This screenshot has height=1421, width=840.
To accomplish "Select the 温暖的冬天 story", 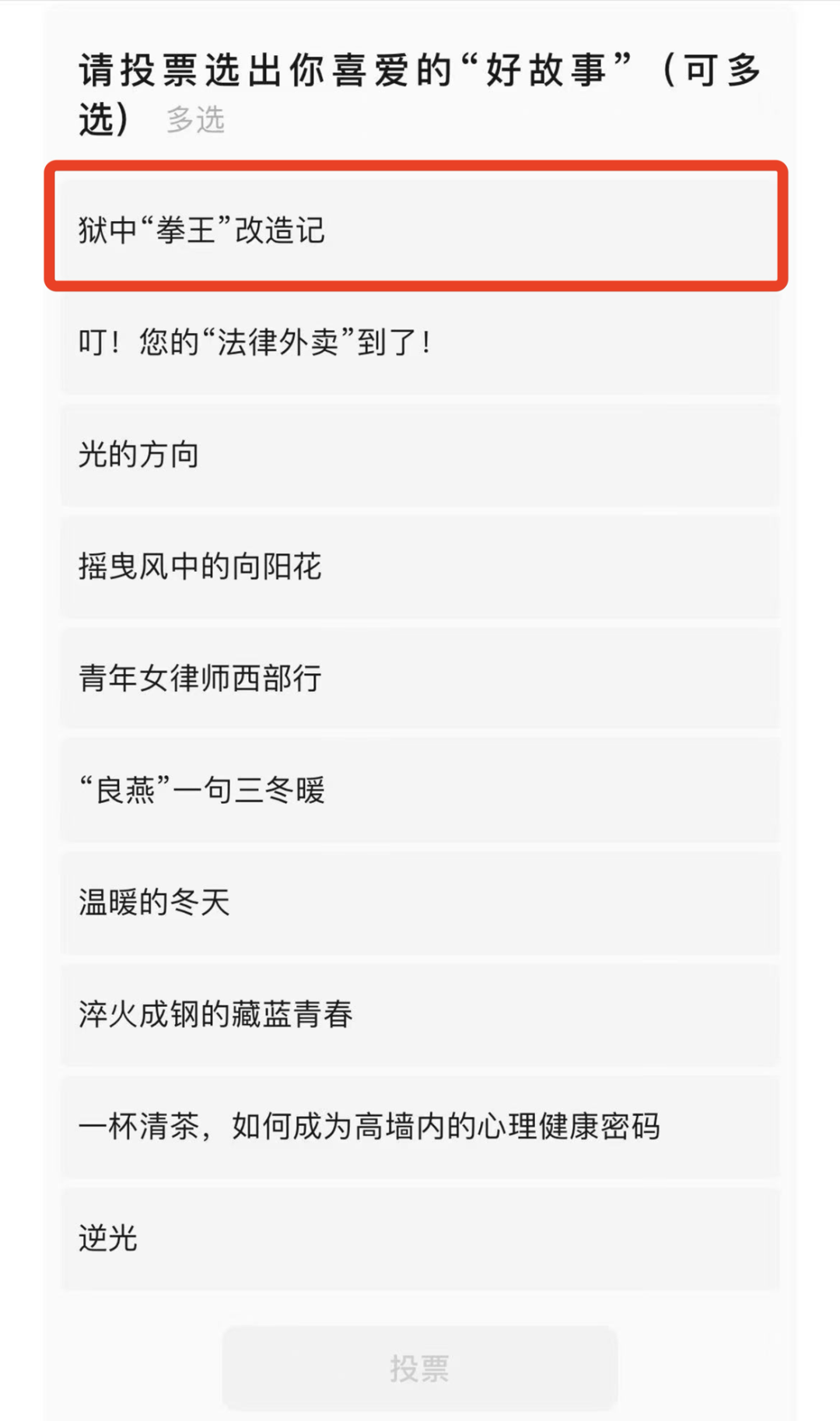I will pos(418,903).
